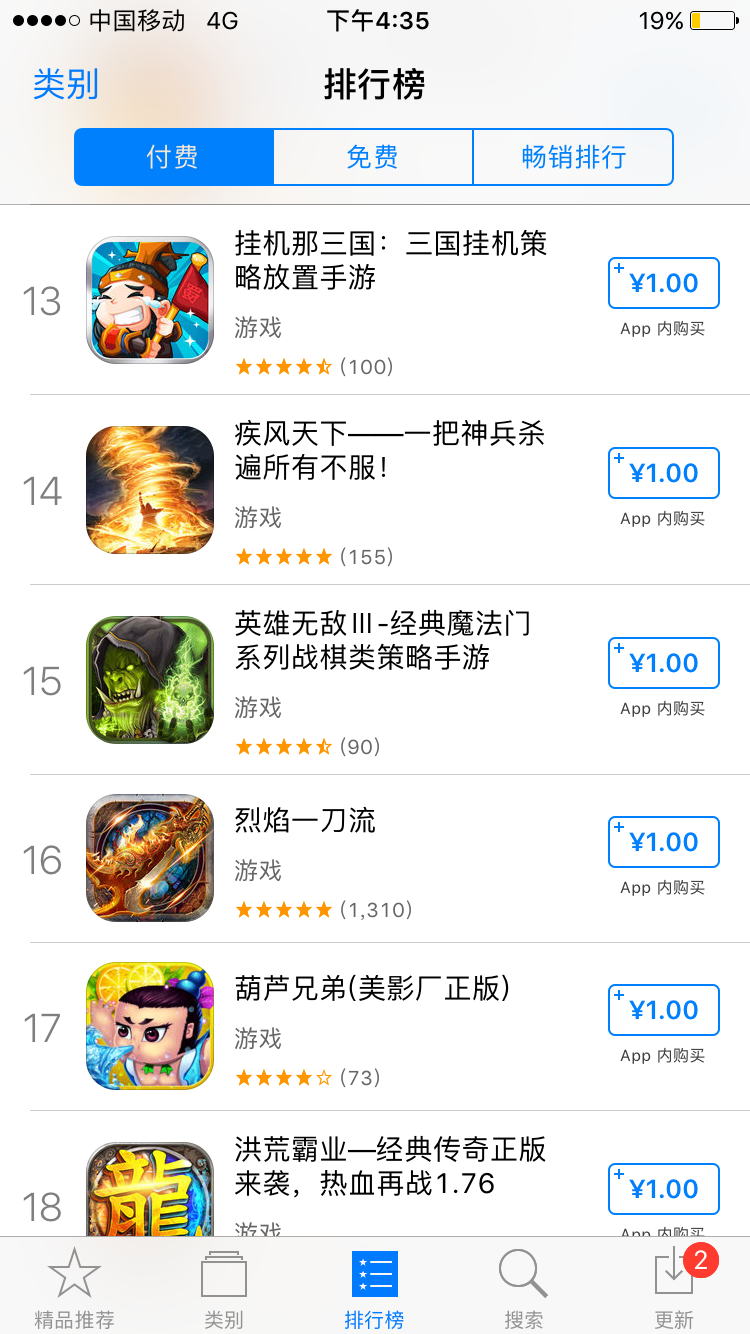Buy 葫芦兄弟 for ¥1.00
This screenshot has width=750, height=1334.
tap(663, 1010)
